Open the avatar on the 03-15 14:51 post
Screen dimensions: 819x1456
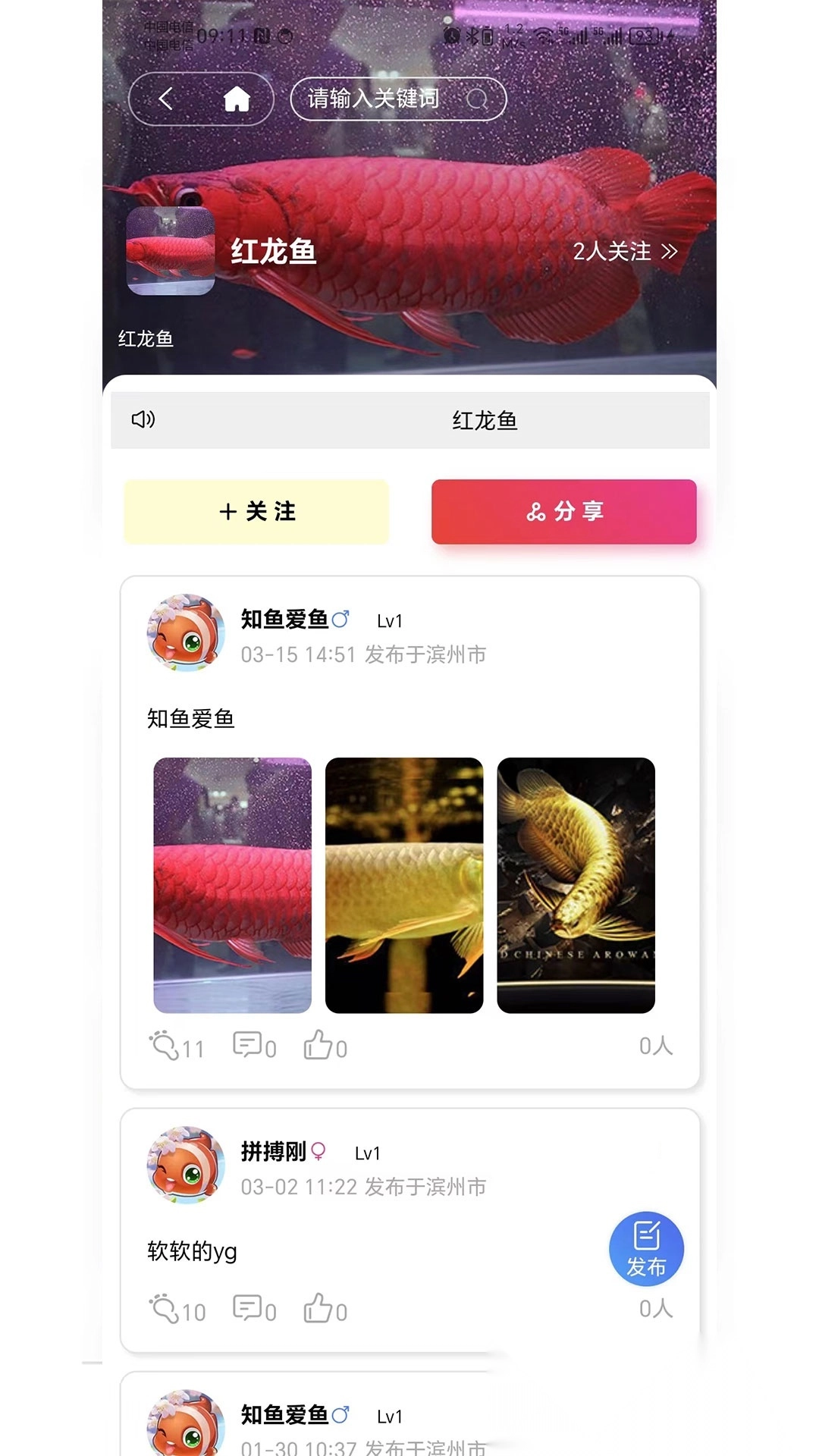[x=185, y=633]
